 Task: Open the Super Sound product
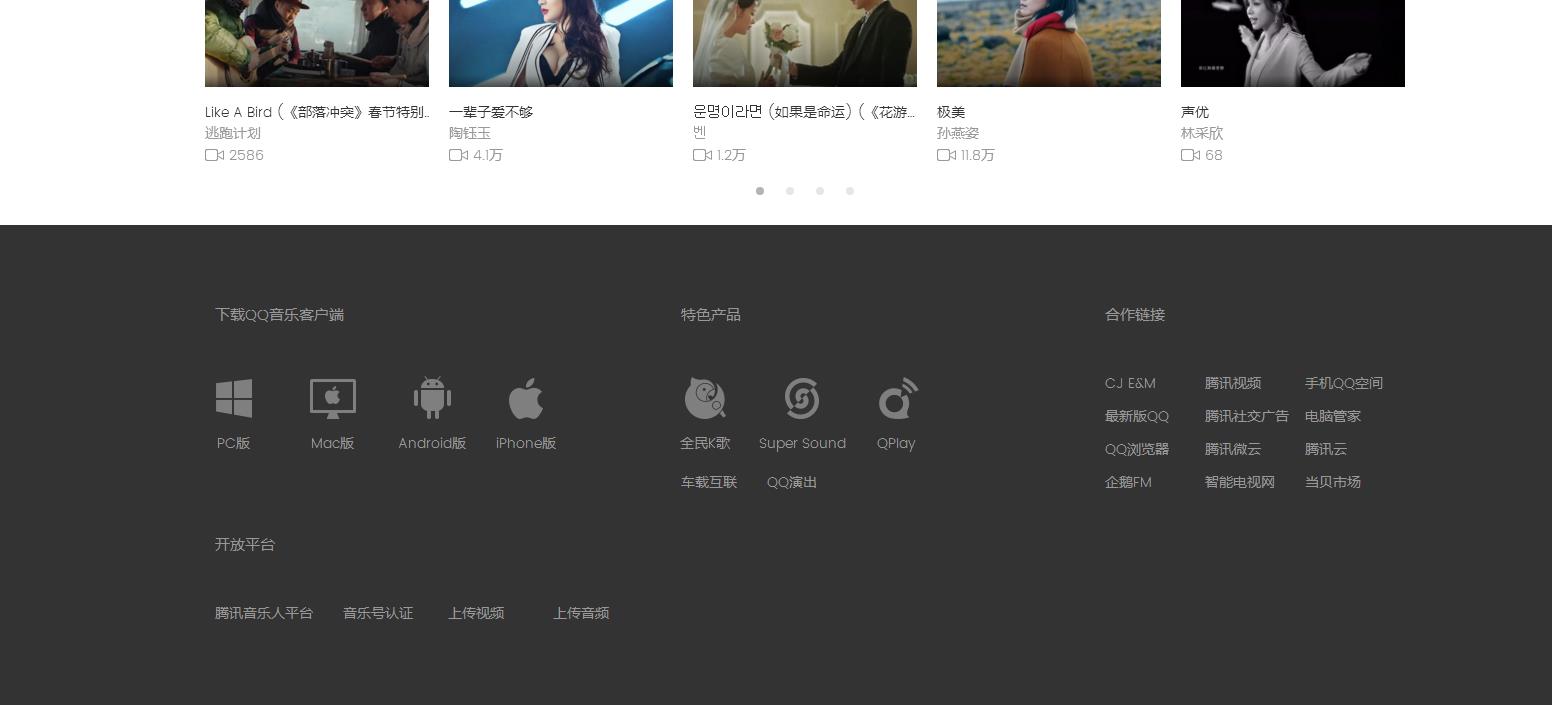[802, 411]
